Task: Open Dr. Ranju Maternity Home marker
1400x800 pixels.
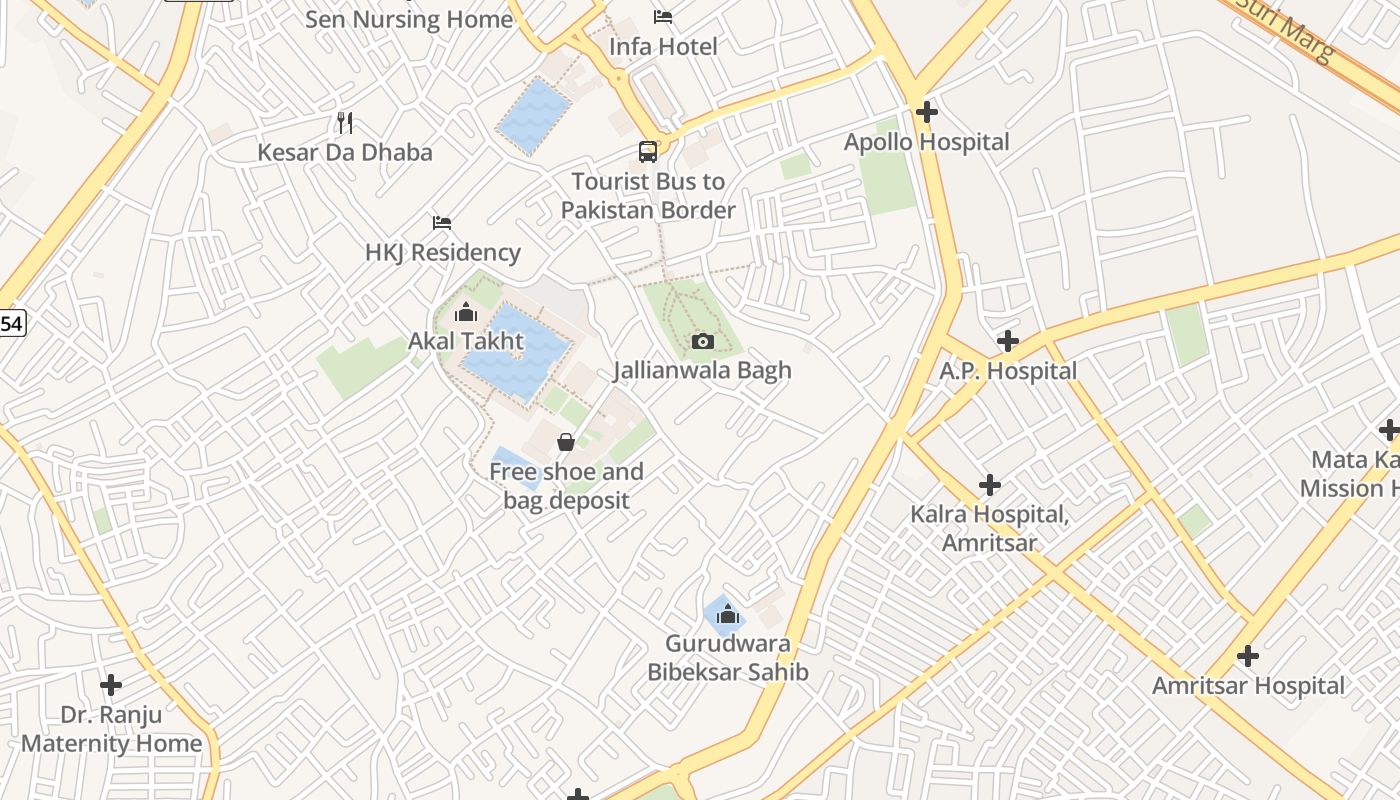Action: click(111, 686)
